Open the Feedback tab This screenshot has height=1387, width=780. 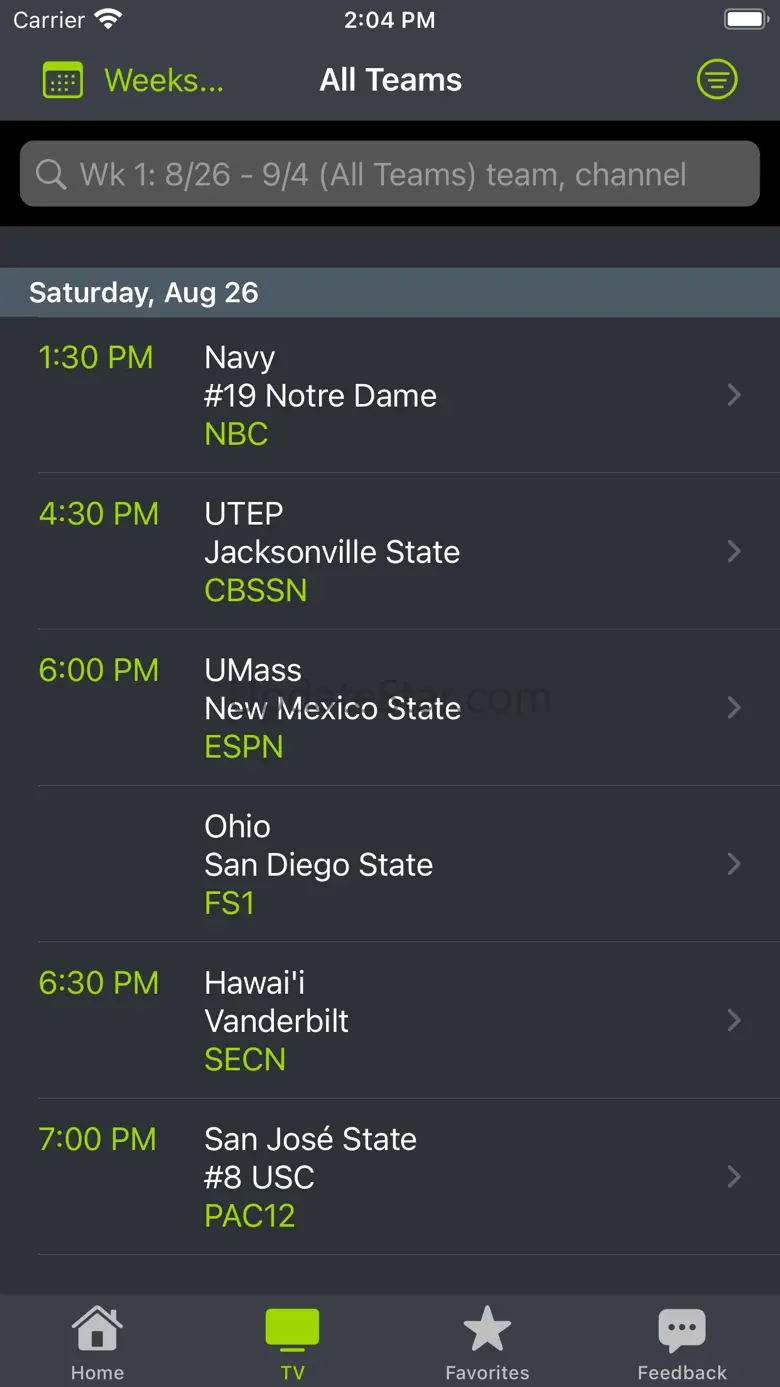click(682, 1343)
